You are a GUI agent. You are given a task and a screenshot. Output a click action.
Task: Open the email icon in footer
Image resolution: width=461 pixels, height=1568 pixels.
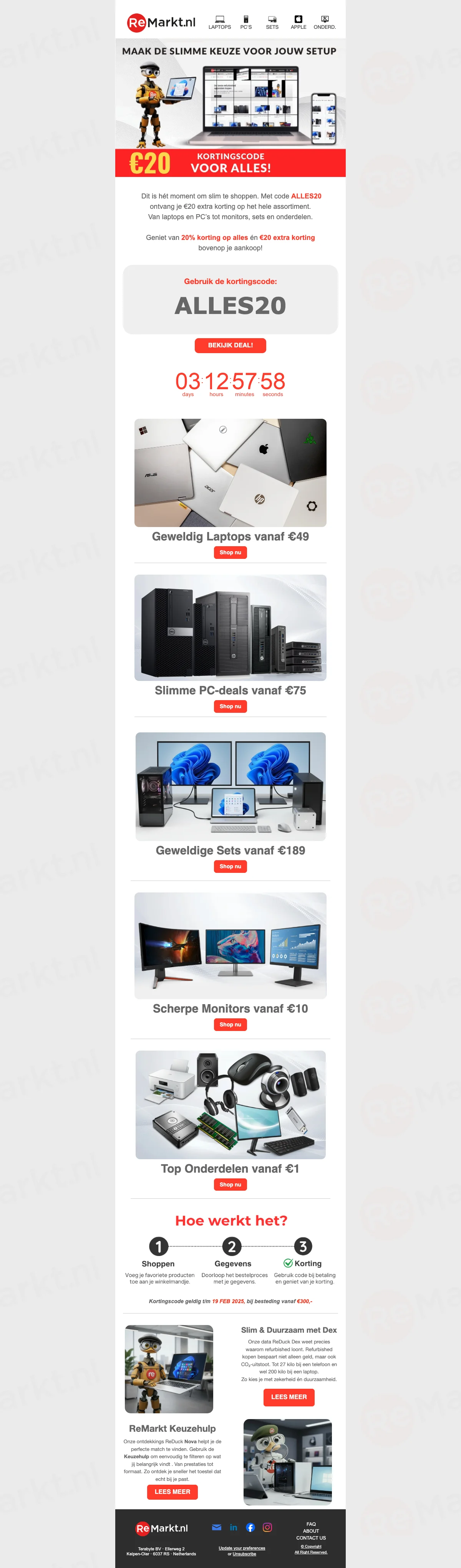point(217,1527)
